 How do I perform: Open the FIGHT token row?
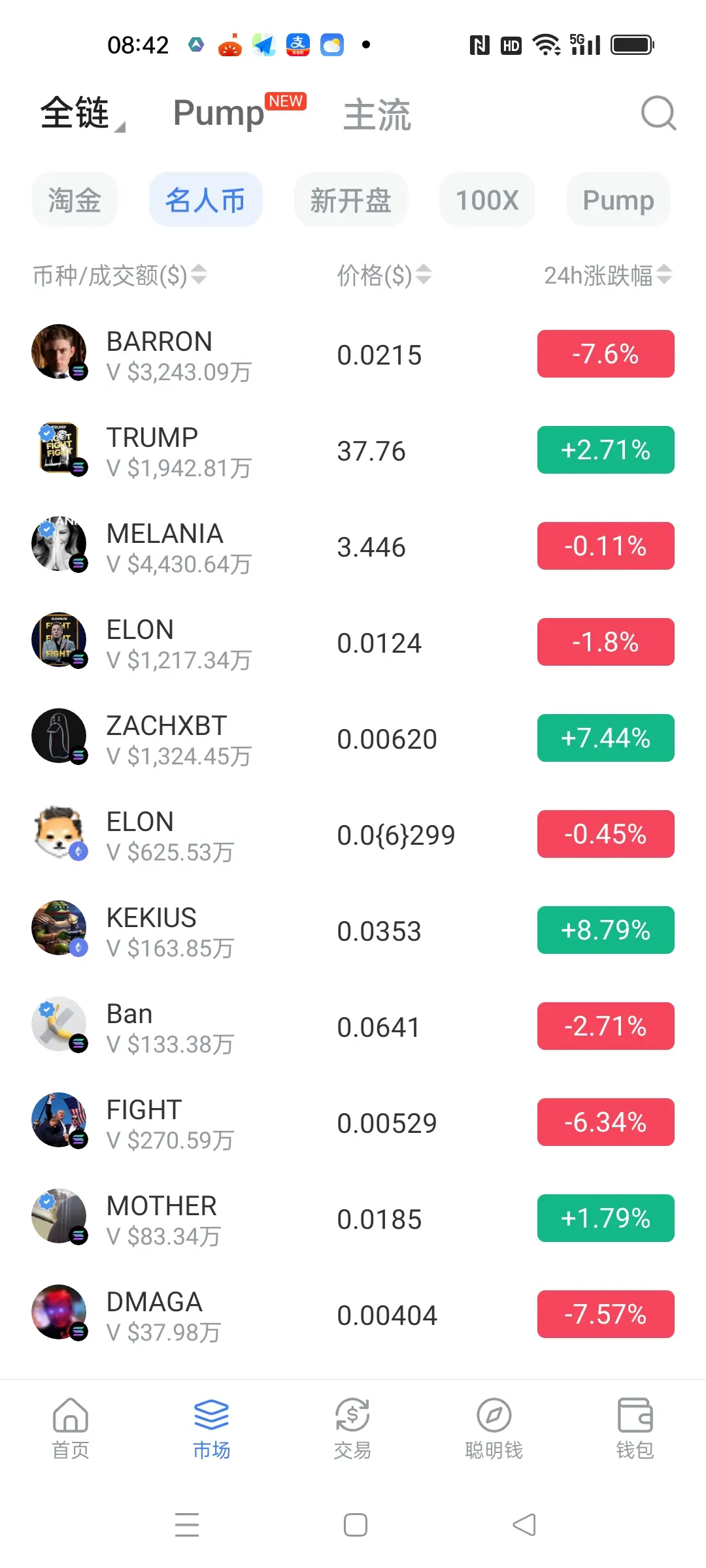pos(353,1122)
